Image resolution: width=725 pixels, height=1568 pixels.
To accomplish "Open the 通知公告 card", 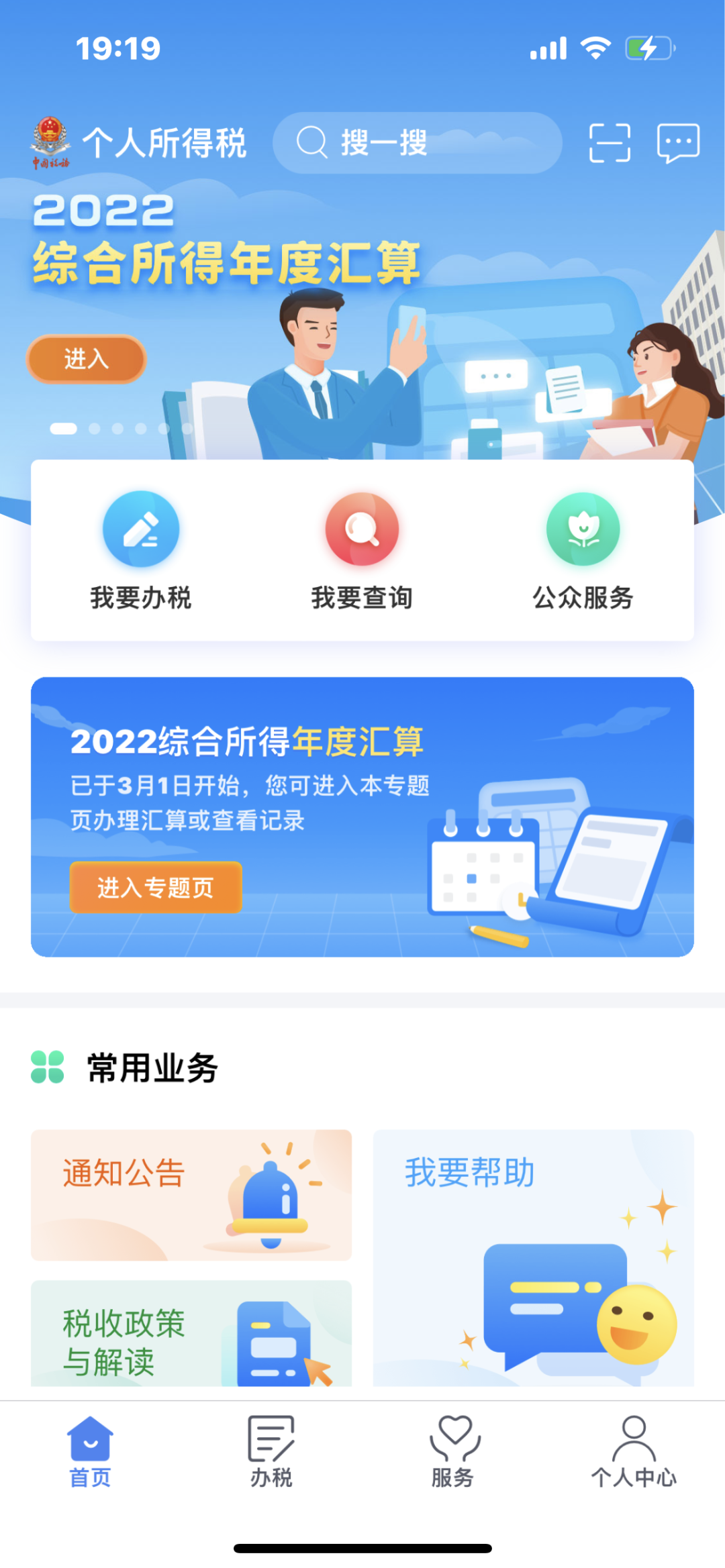I will click(x=191, y=1194).
